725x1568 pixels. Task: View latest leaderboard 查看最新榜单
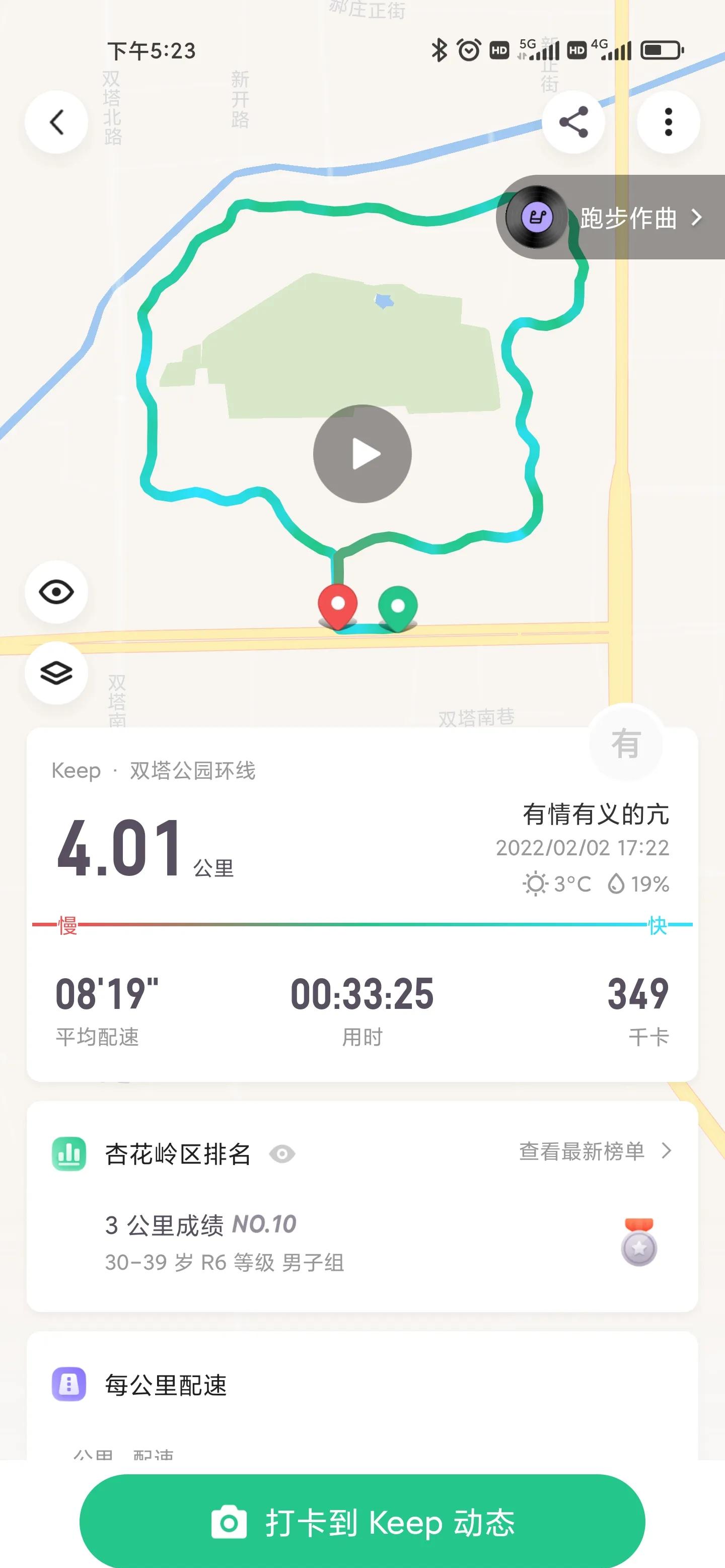coord(594,1151)
